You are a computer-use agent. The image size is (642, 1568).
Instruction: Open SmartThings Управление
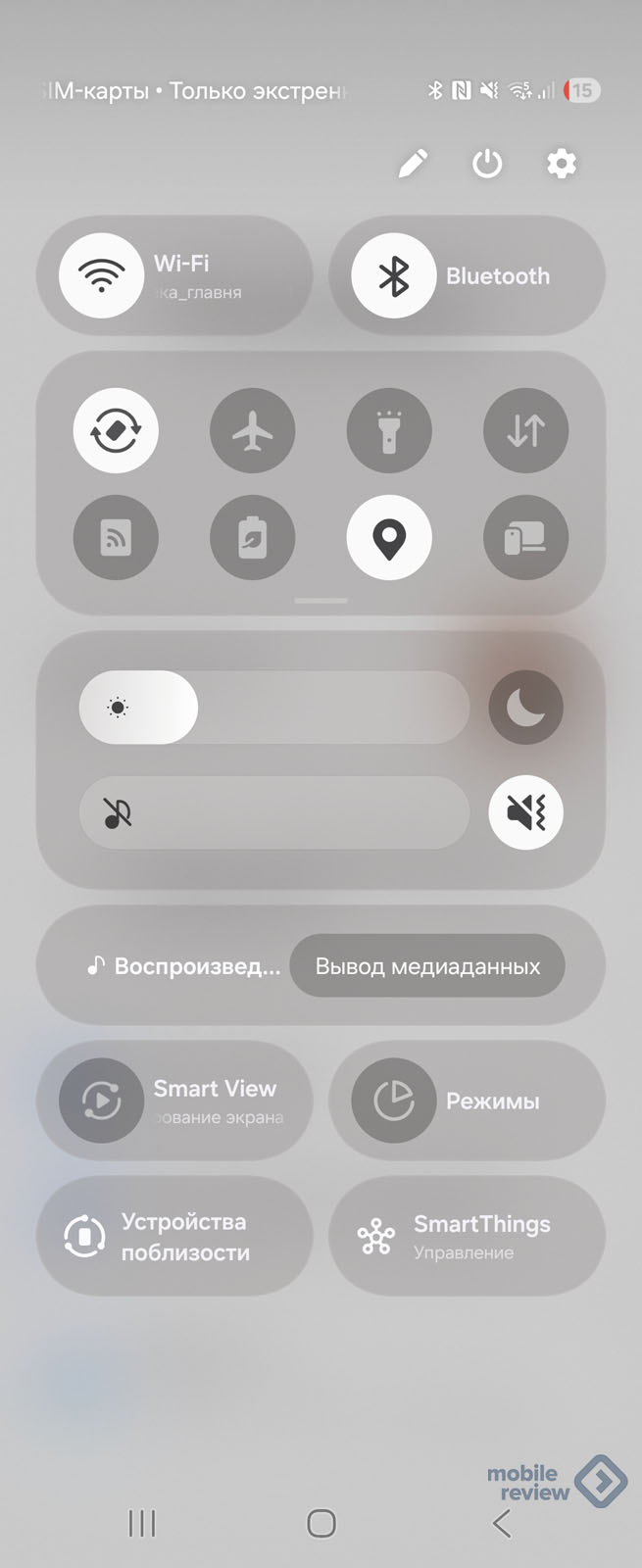[467, 1237]
